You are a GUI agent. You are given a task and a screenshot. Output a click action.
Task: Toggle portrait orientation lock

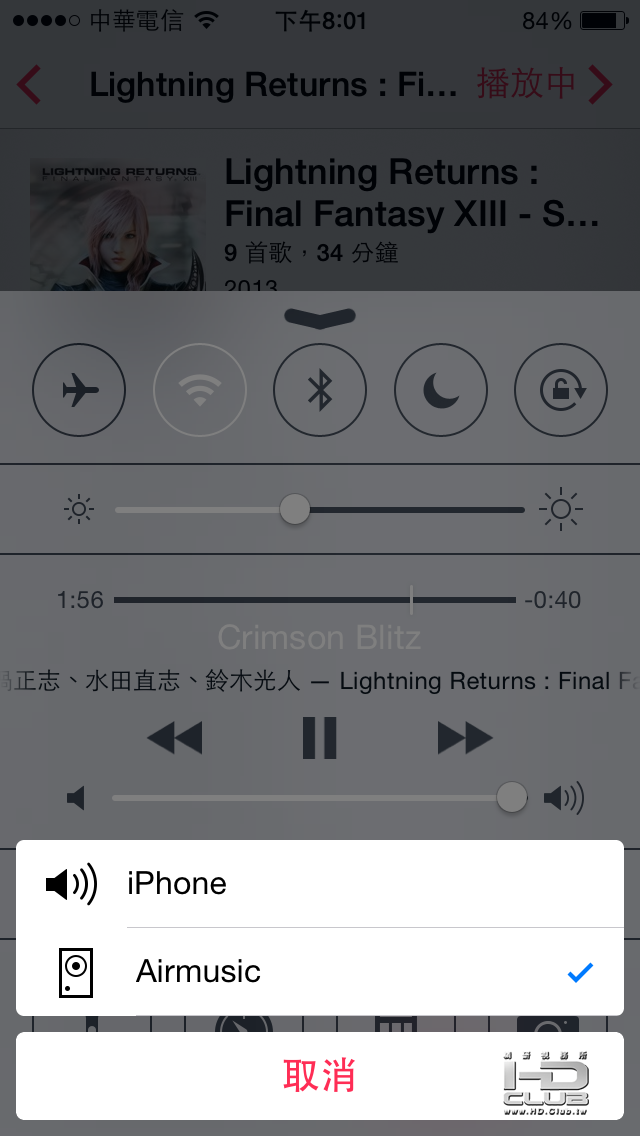tap(561, 391)
